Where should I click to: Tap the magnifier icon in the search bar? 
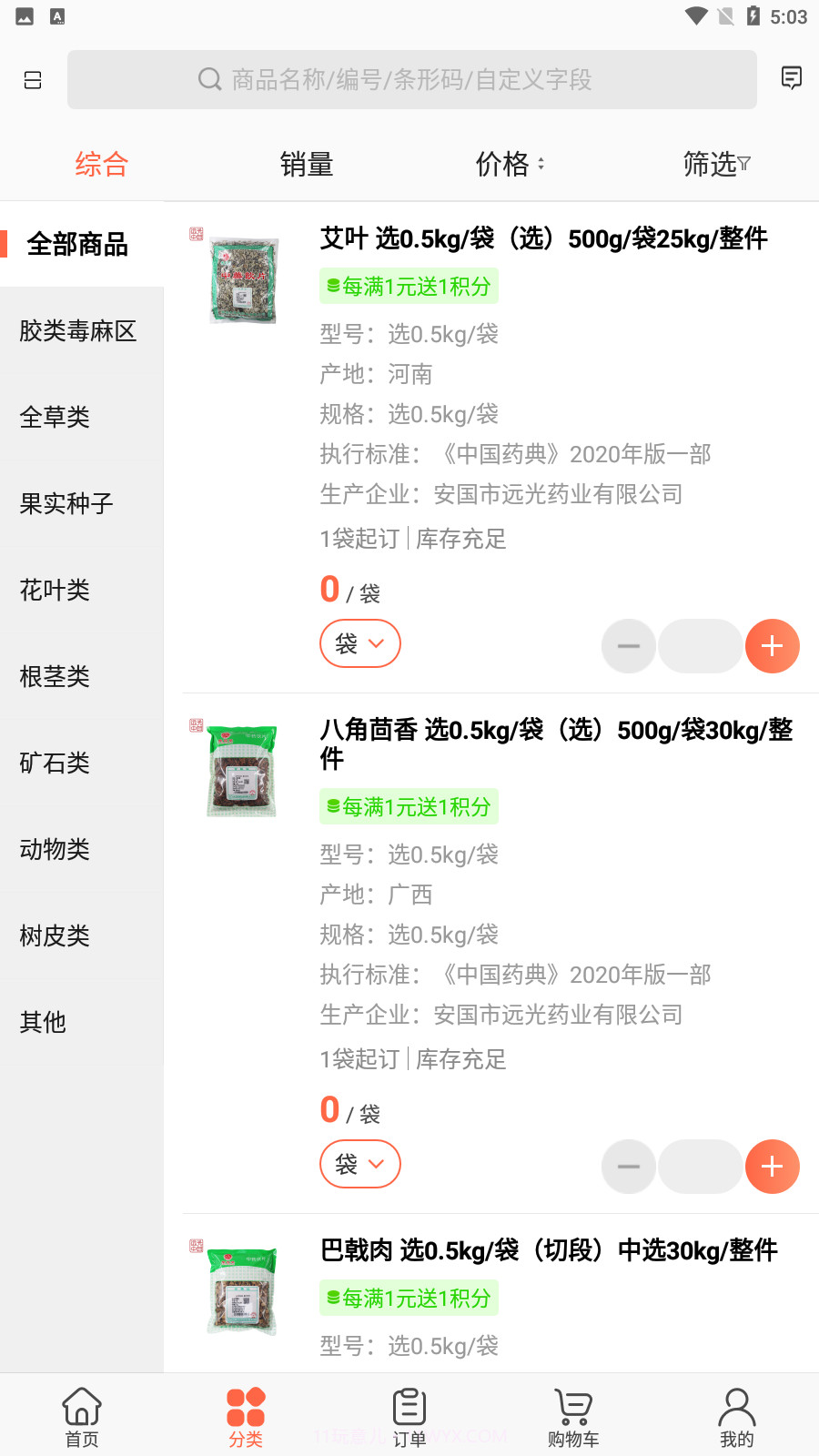(209, 80)
